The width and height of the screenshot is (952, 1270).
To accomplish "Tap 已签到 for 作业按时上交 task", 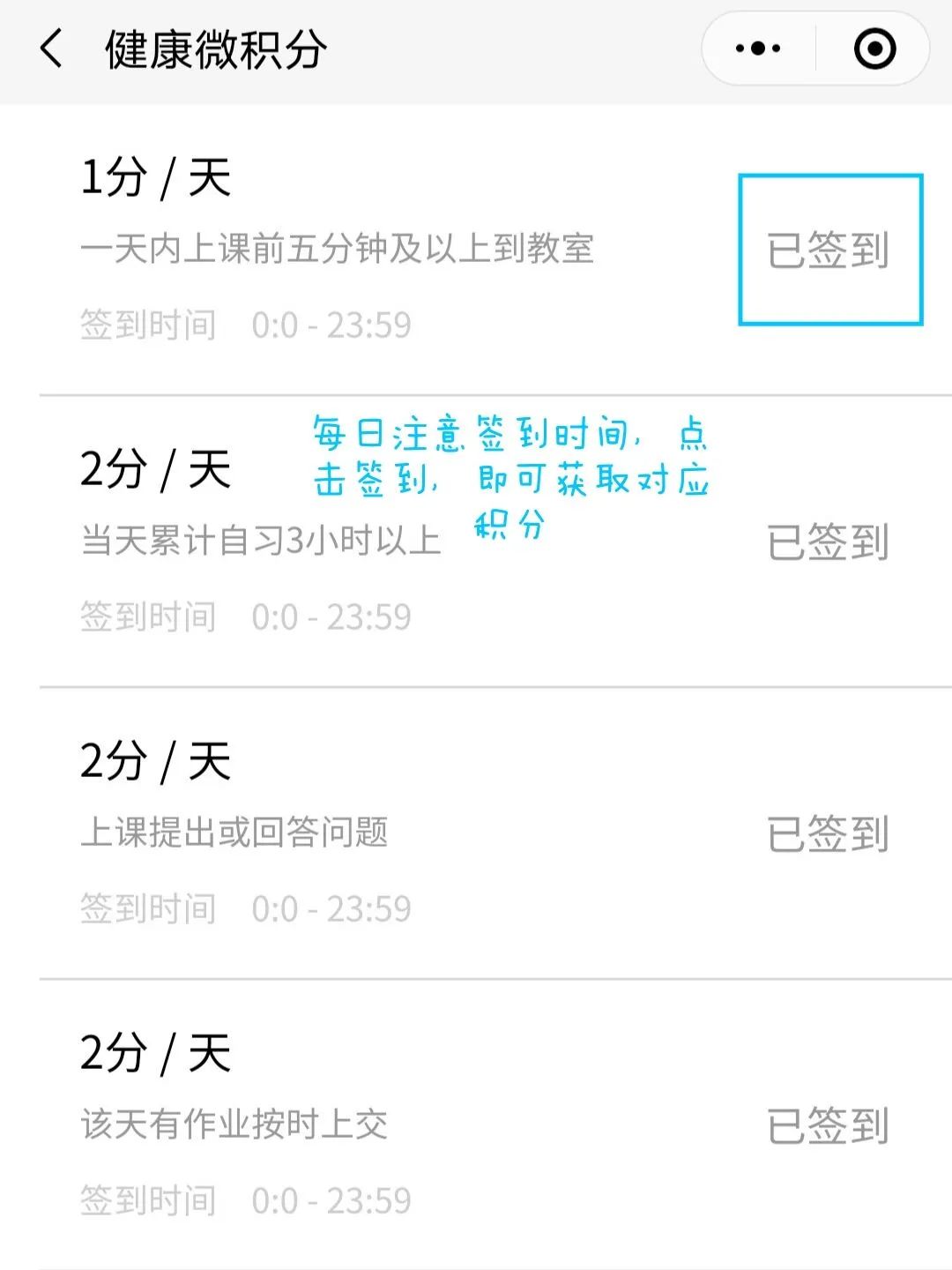I will click(x=828, y=1125).
